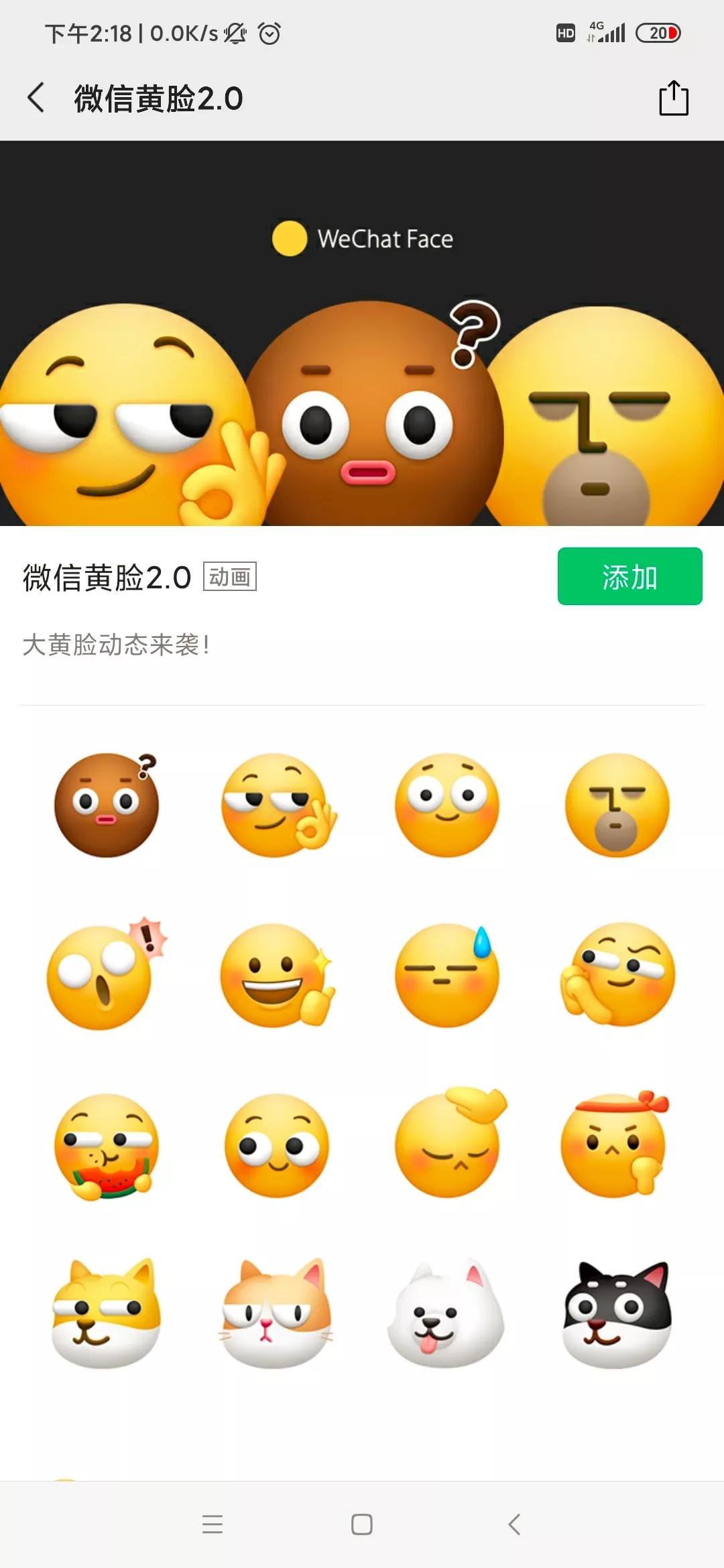Preview the red headband determined face sticker
This screenshot has width=724, height=1568.
(615, 1143)
